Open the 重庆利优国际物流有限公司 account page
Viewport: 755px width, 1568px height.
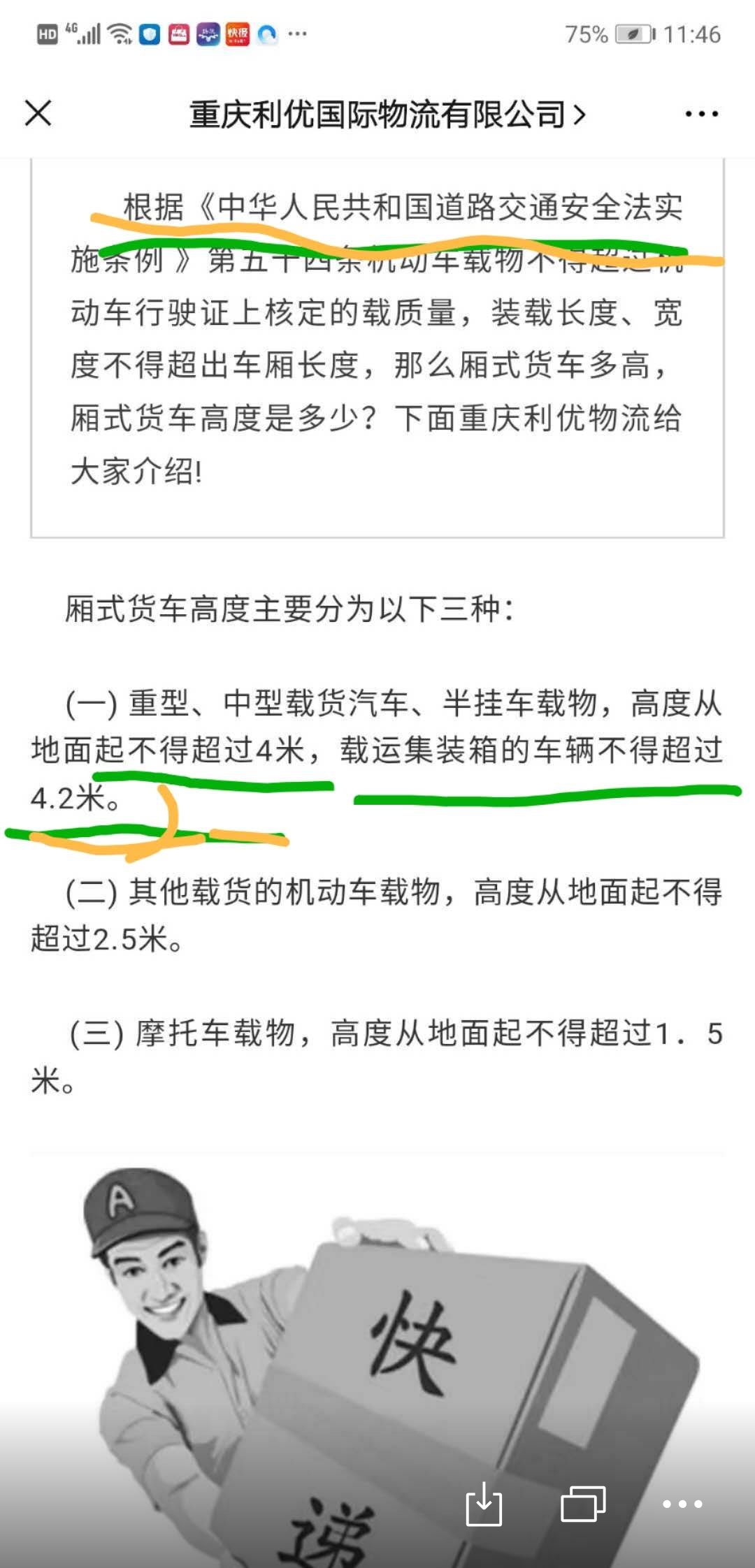pyautogui.click(x=387, y=115)
